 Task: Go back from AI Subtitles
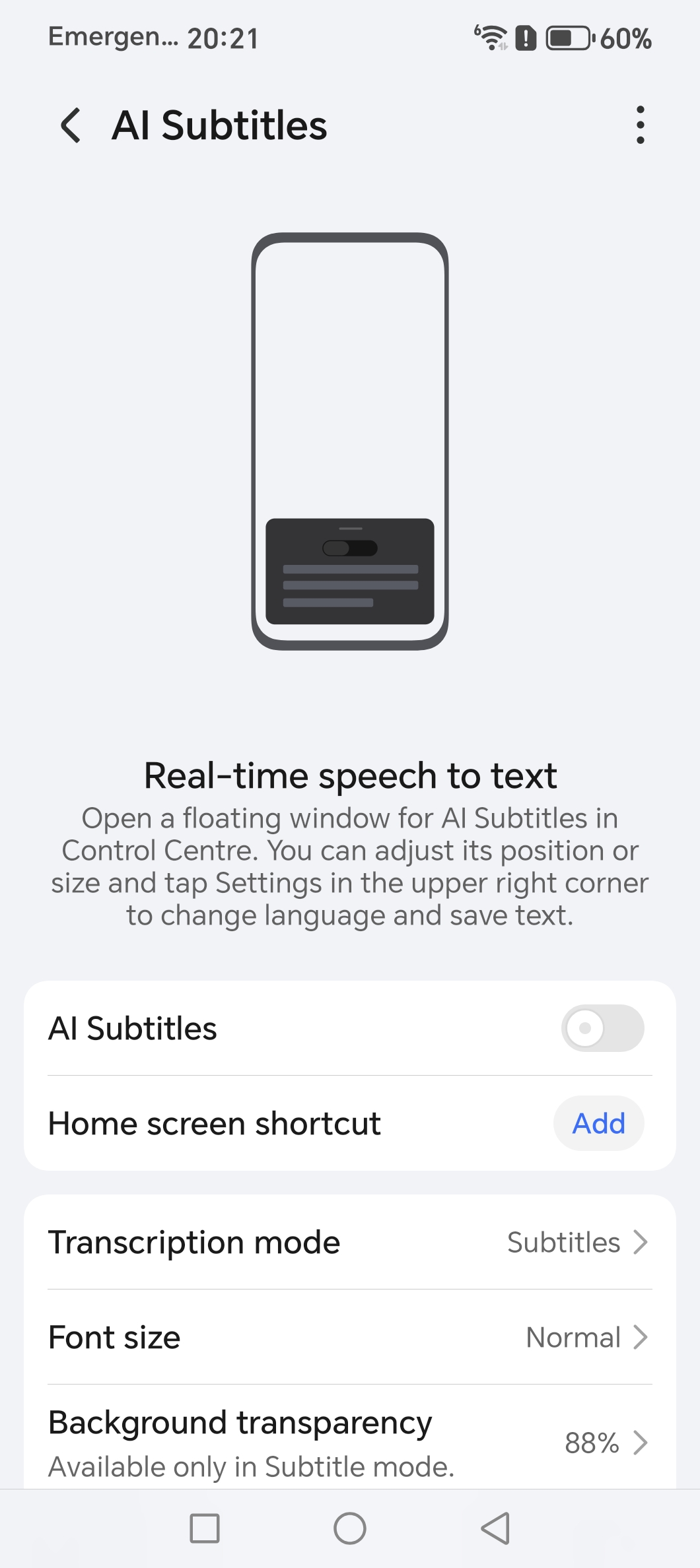pyautogui.click(x=71, y=125)
